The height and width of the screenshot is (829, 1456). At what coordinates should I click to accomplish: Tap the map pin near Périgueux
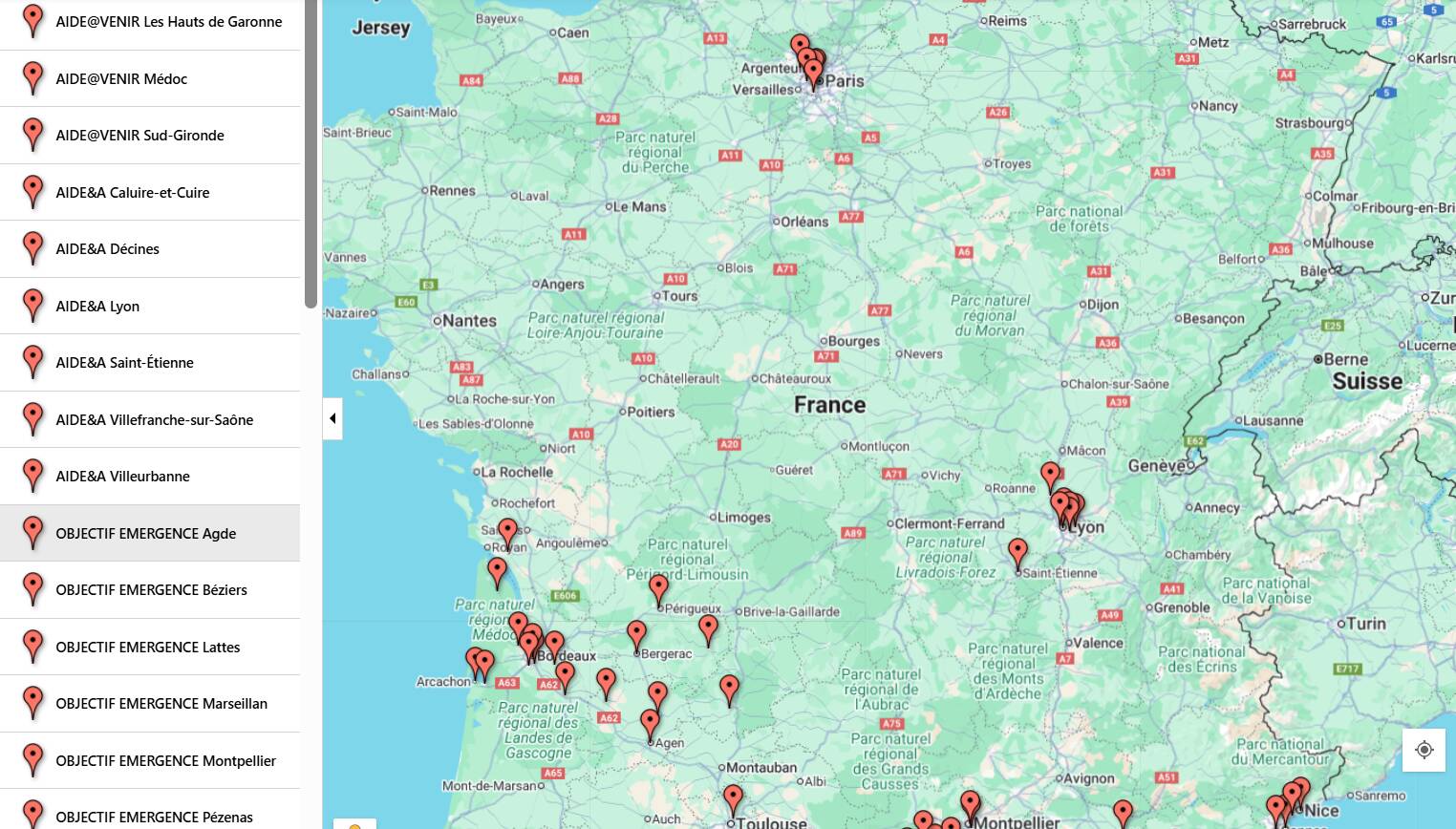(658, 588)
